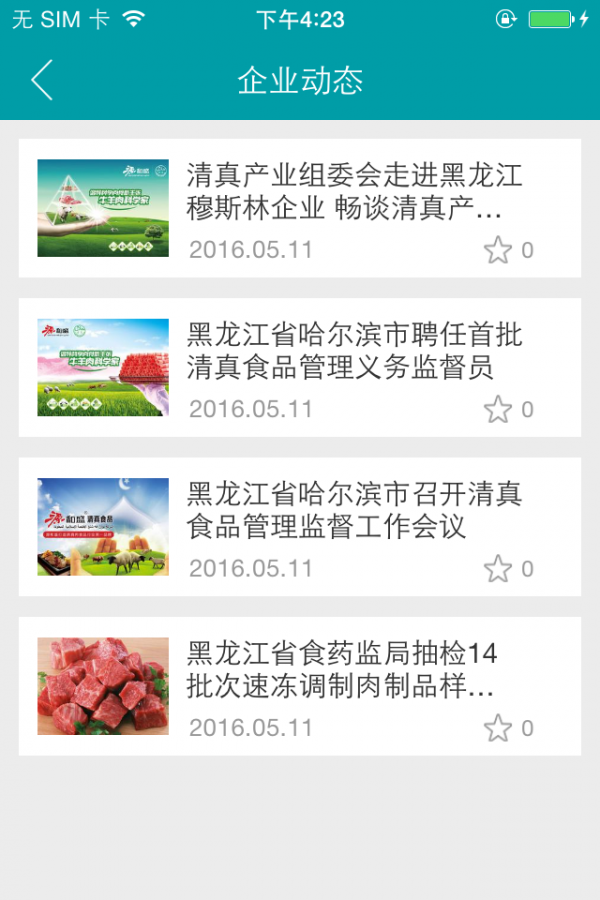Screen dimensions: 600x900
Task: Favorite the 聘任首批义务监督员 article
Action: (498, 409)
